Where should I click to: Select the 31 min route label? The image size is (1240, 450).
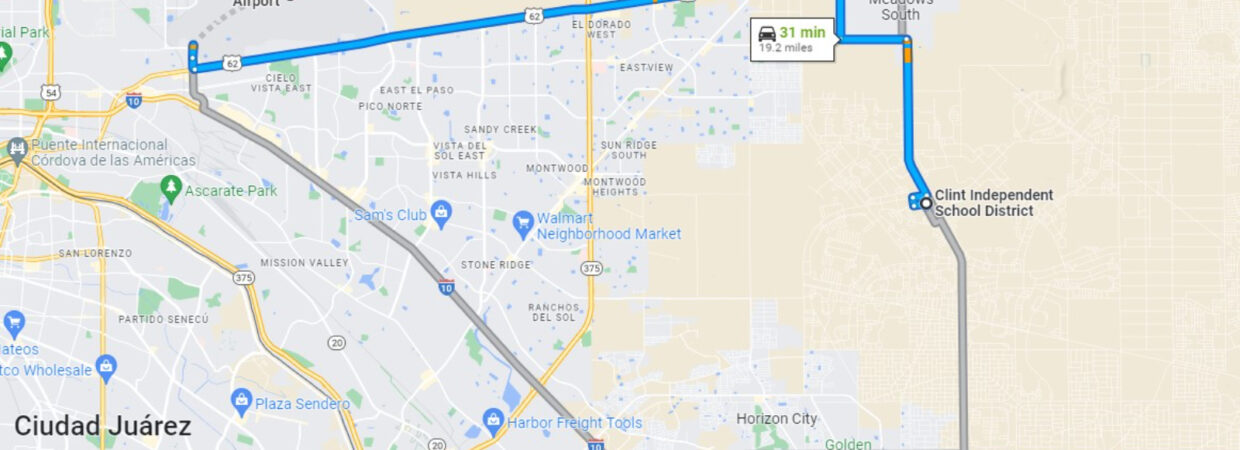coord(792,39)
